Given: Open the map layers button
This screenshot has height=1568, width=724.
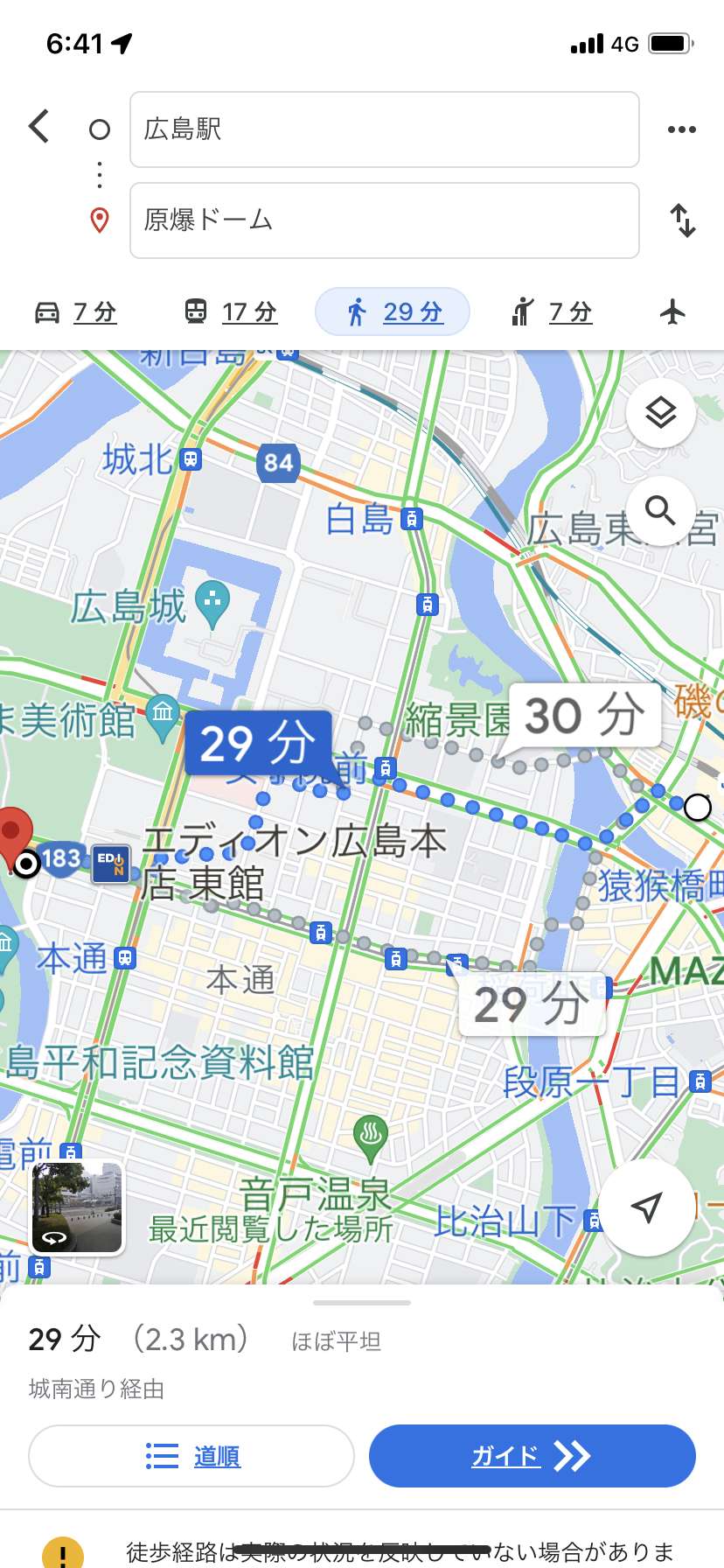Looking at the screenshot, I should pyautogui.click(x=661, y=412).
